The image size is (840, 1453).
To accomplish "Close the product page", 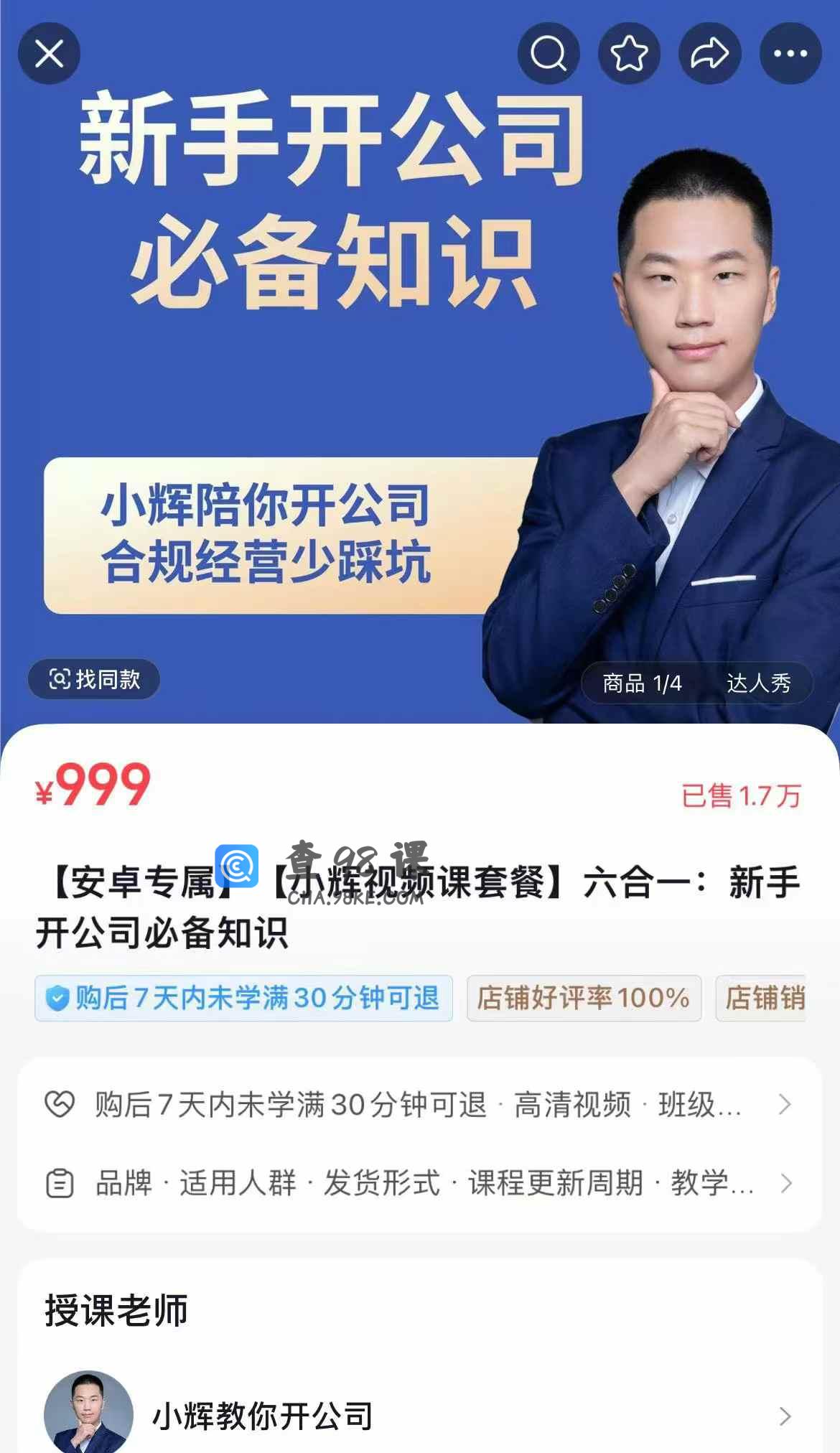I will coord(49,53).
